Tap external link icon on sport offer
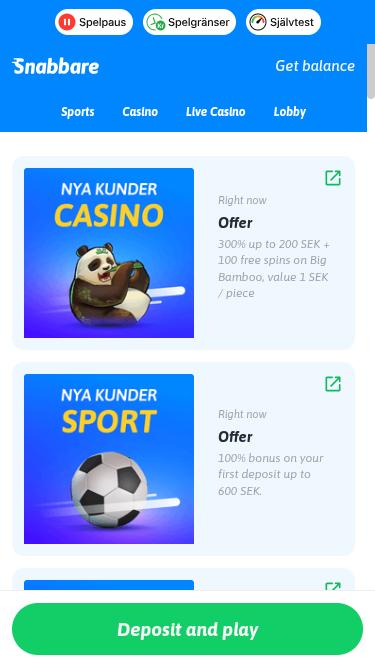 pos(333,384)
